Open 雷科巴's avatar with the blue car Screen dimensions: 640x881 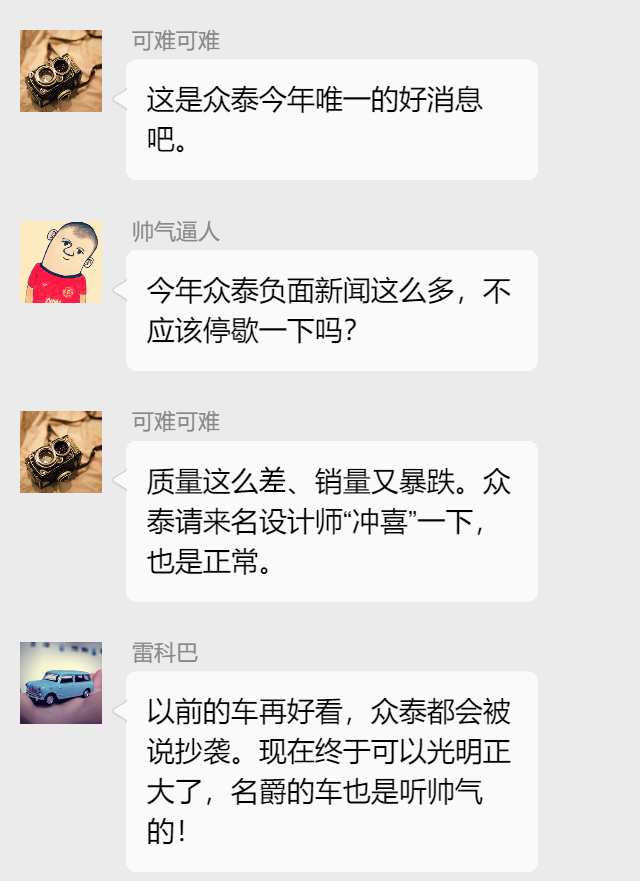[x=61, y=683]
